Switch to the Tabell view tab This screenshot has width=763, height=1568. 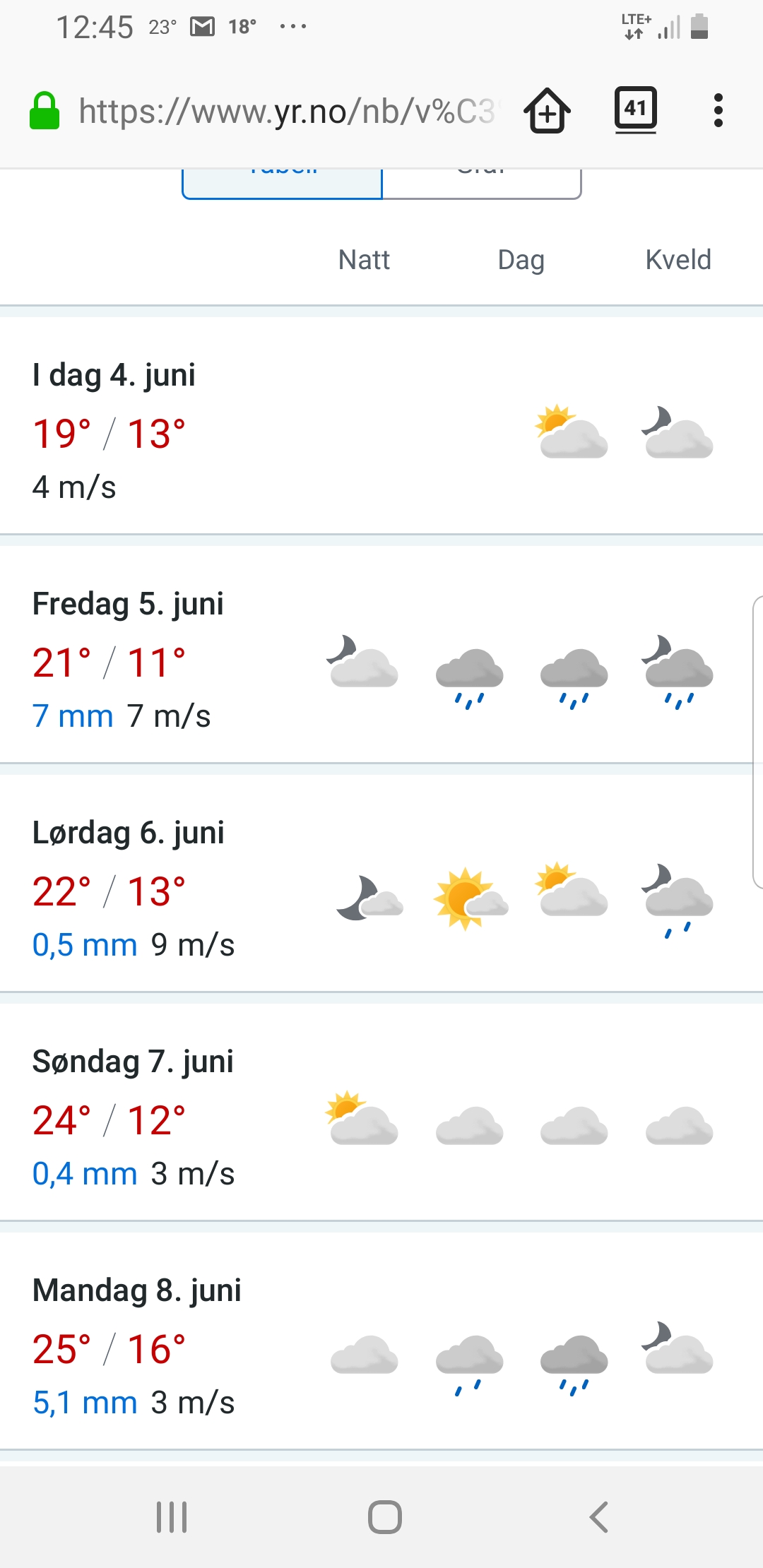(x=282, y=184)
